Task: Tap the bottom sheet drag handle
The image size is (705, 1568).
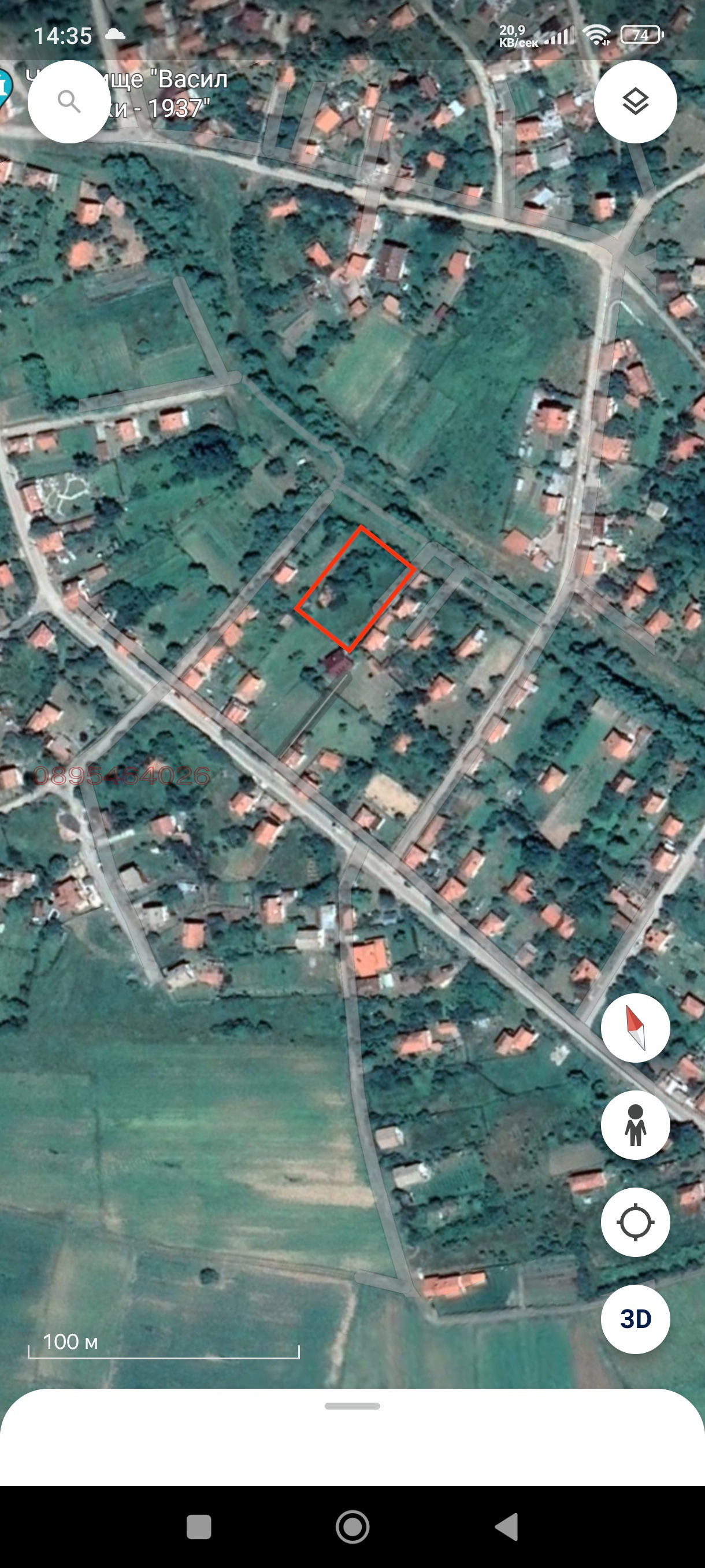Action: pos(352,1406)
